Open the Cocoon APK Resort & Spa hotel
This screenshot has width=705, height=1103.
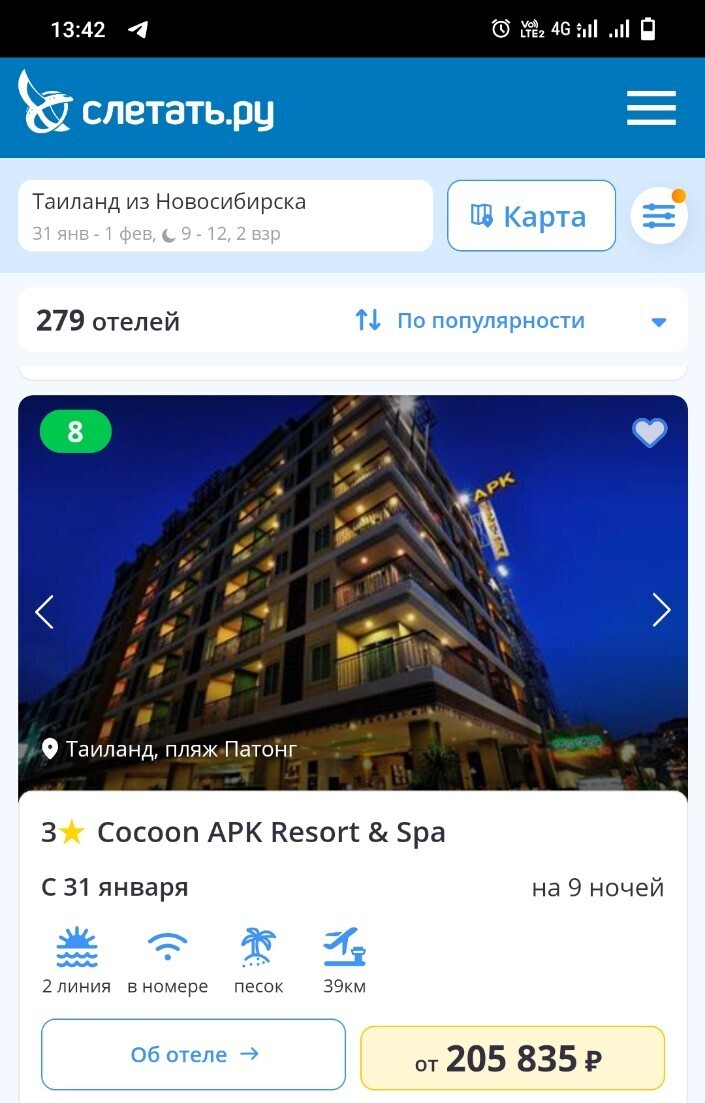[x=270, y=832]
